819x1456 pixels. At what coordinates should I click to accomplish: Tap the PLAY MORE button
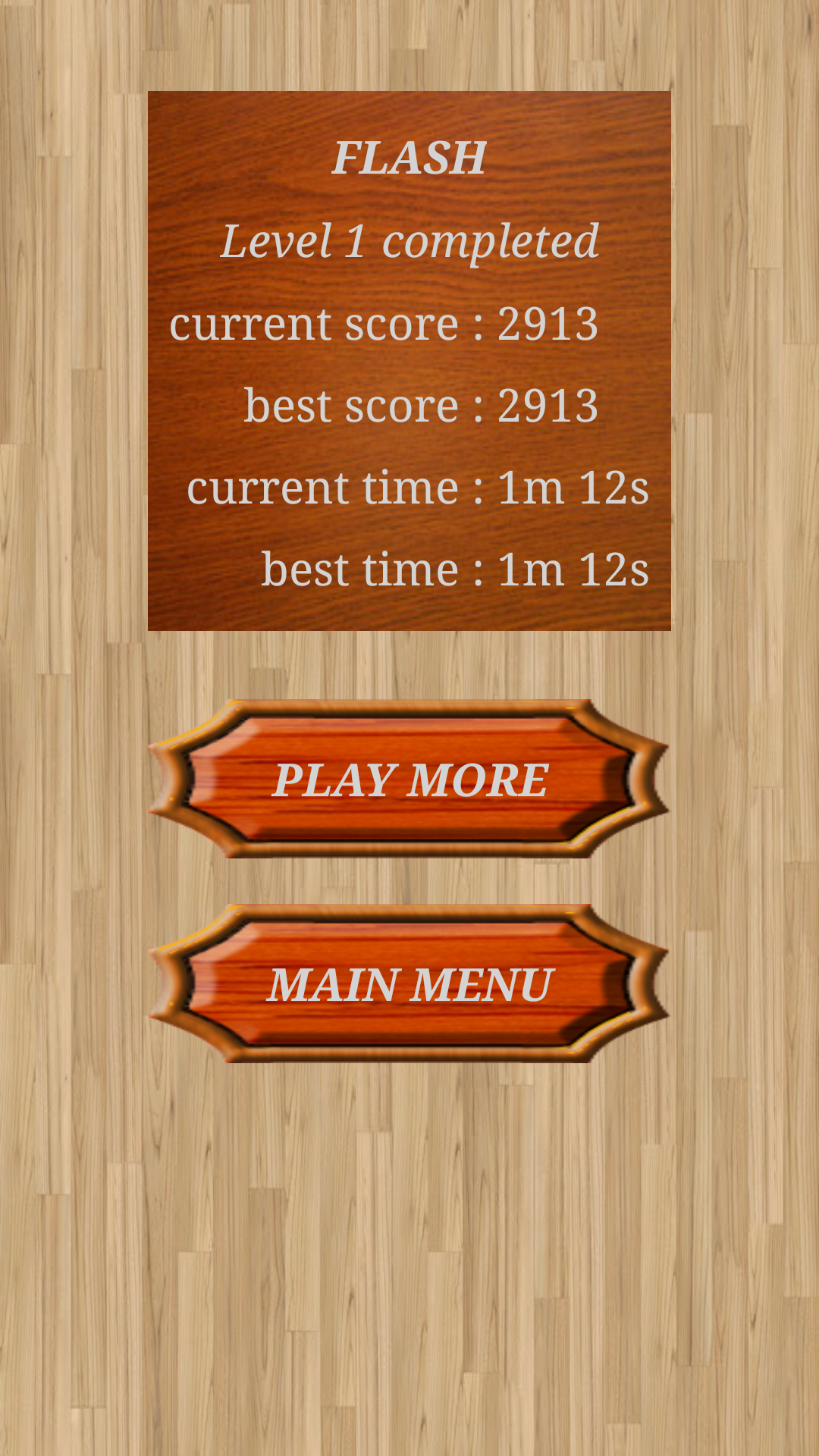pos(409,780)
